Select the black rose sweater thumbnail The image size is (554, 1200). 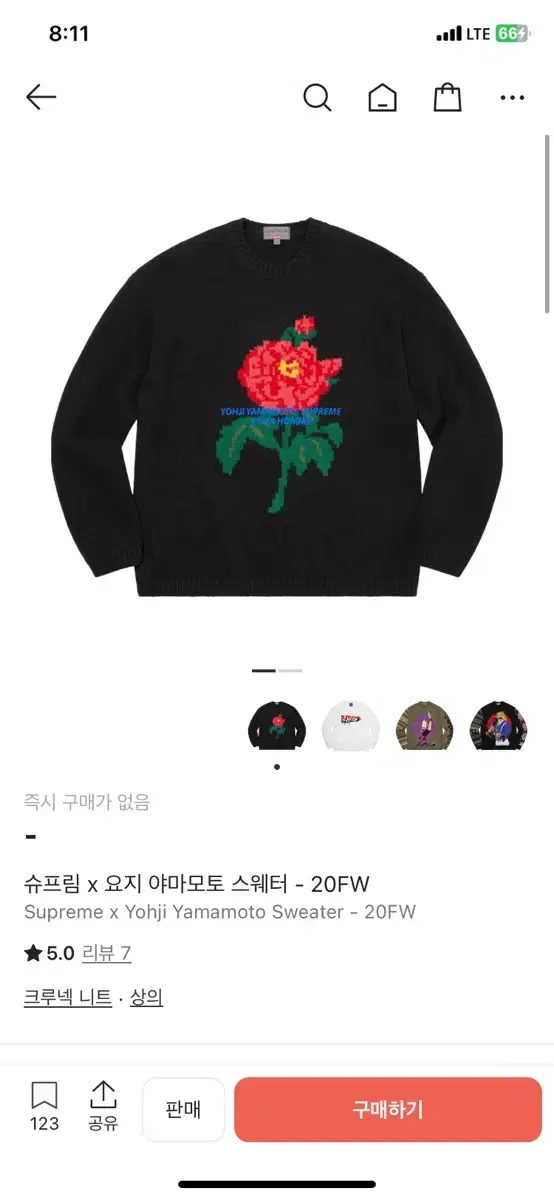coord(277,726)
